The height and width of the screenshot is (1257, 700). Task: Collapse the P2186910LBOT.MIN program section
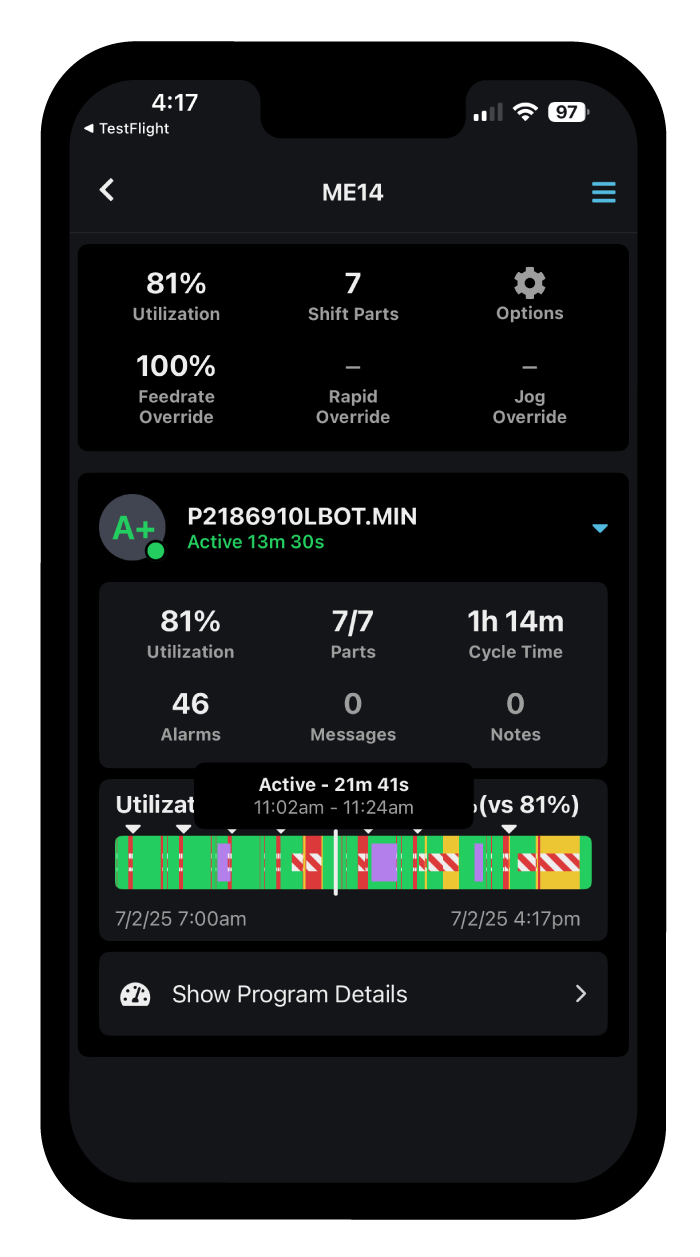(600, 528)
